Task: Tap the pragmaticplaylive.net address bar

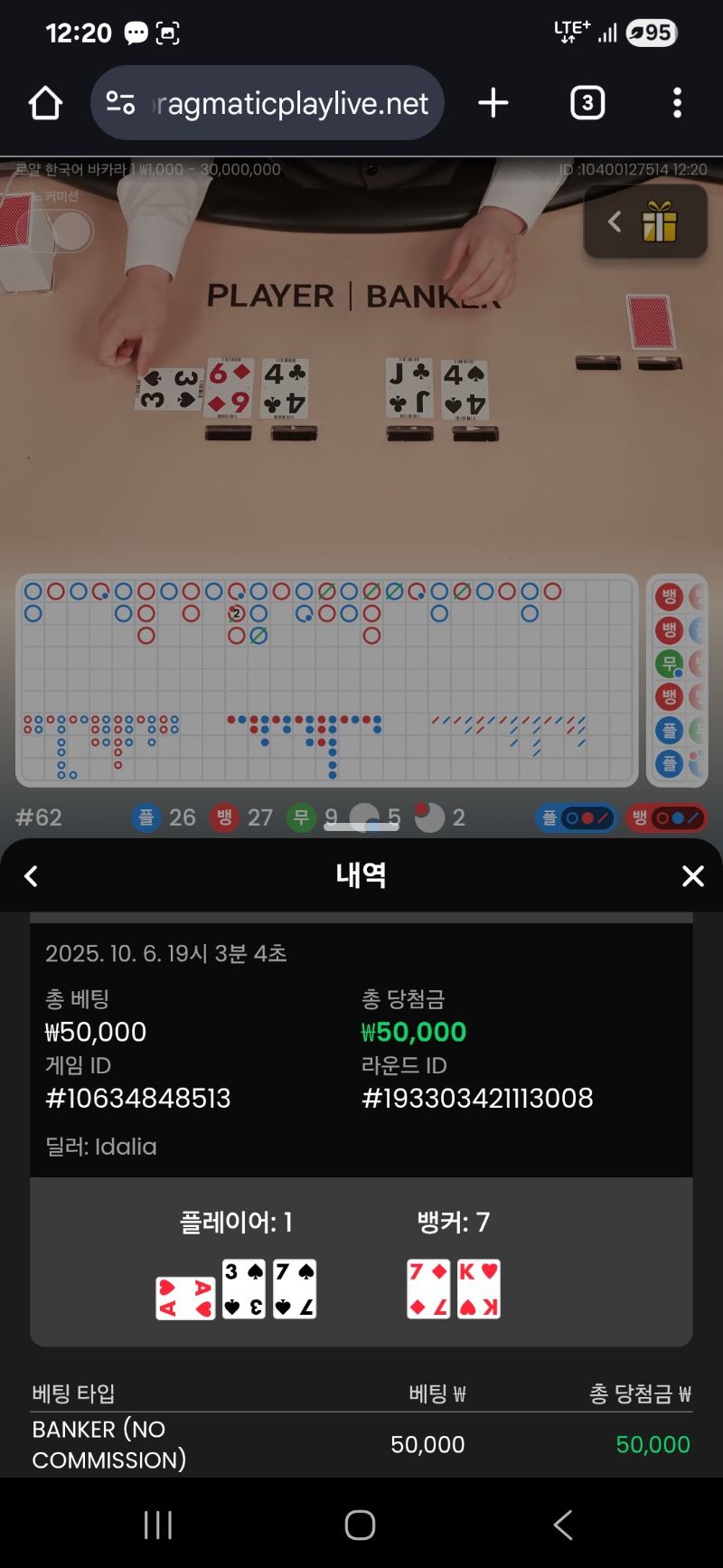Action: (x=268, y=103)
